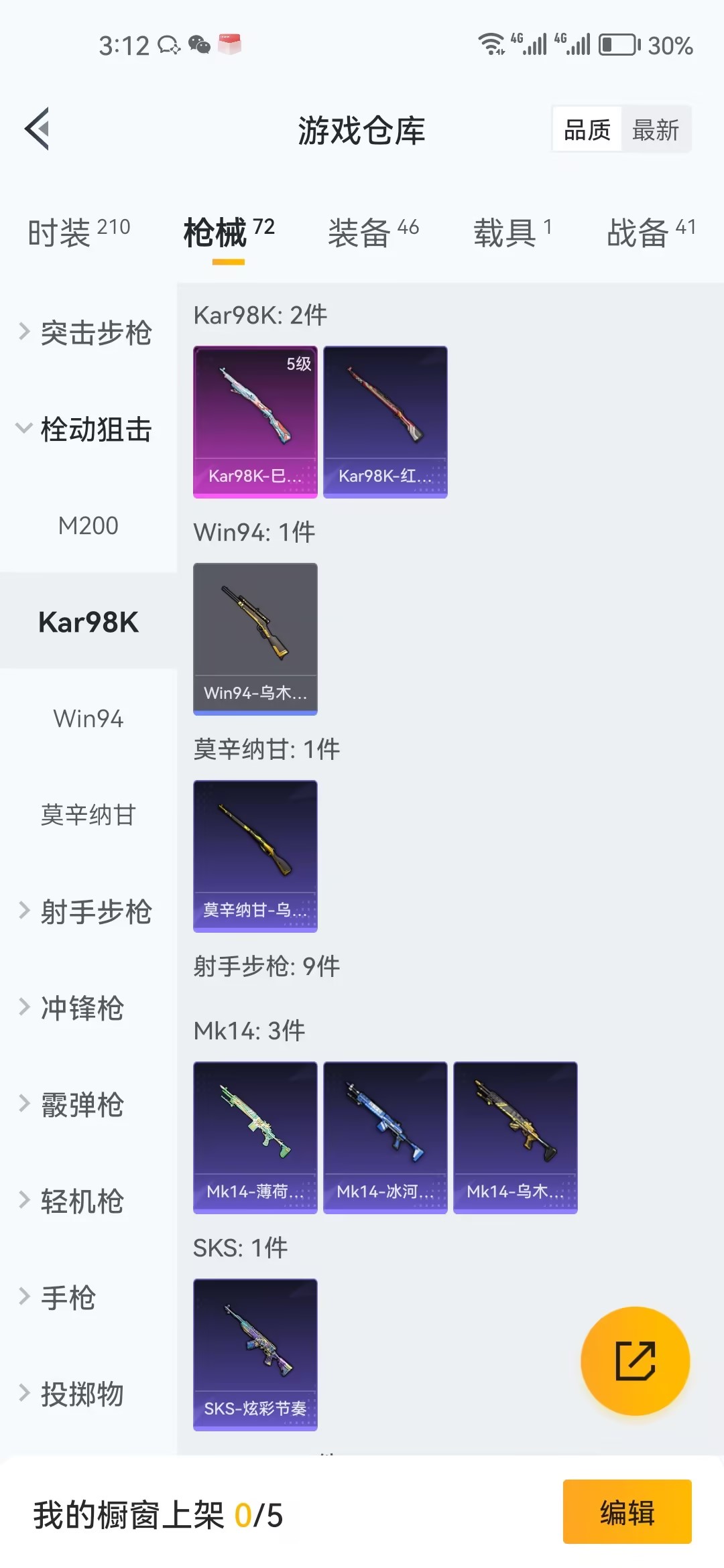Expand the 射手步枪 category

87,911
